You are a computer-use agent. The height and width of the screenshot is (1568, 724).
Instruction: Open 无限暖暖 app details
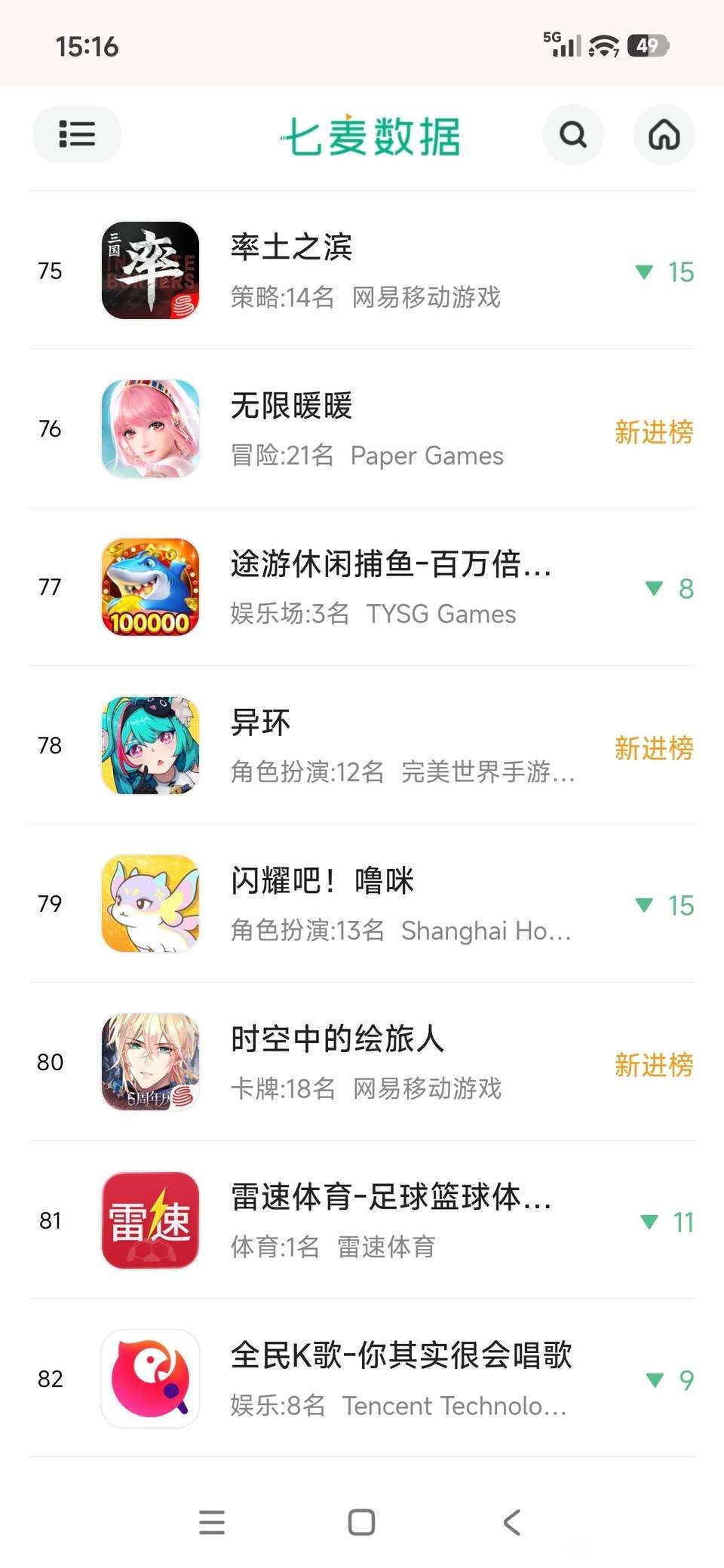(x=362, y=428)
